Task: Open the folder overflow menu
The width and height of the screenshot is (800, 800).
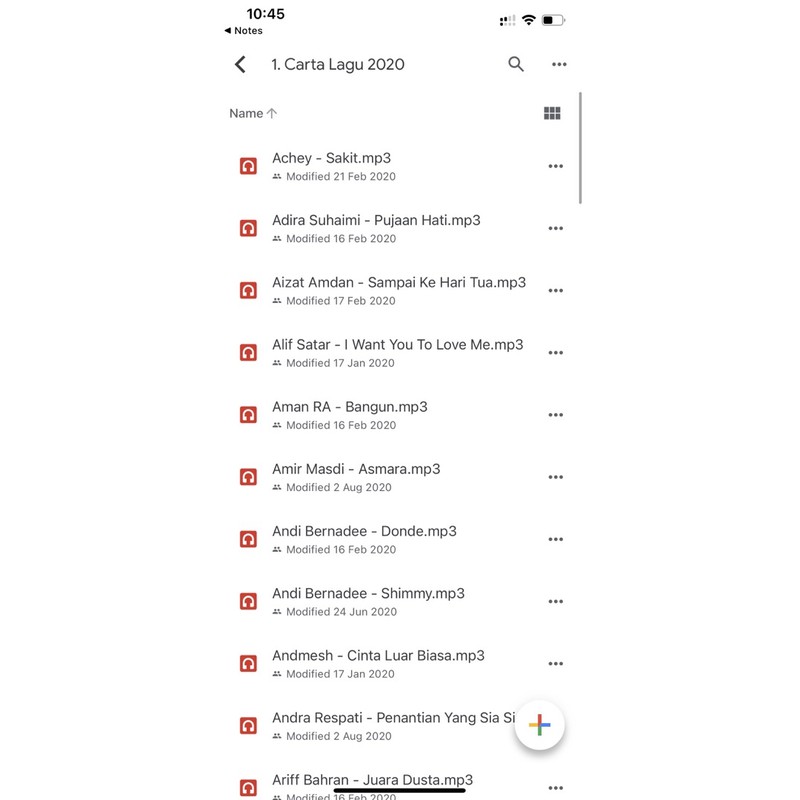Action: pyautogui.click(x=559, y=64)
